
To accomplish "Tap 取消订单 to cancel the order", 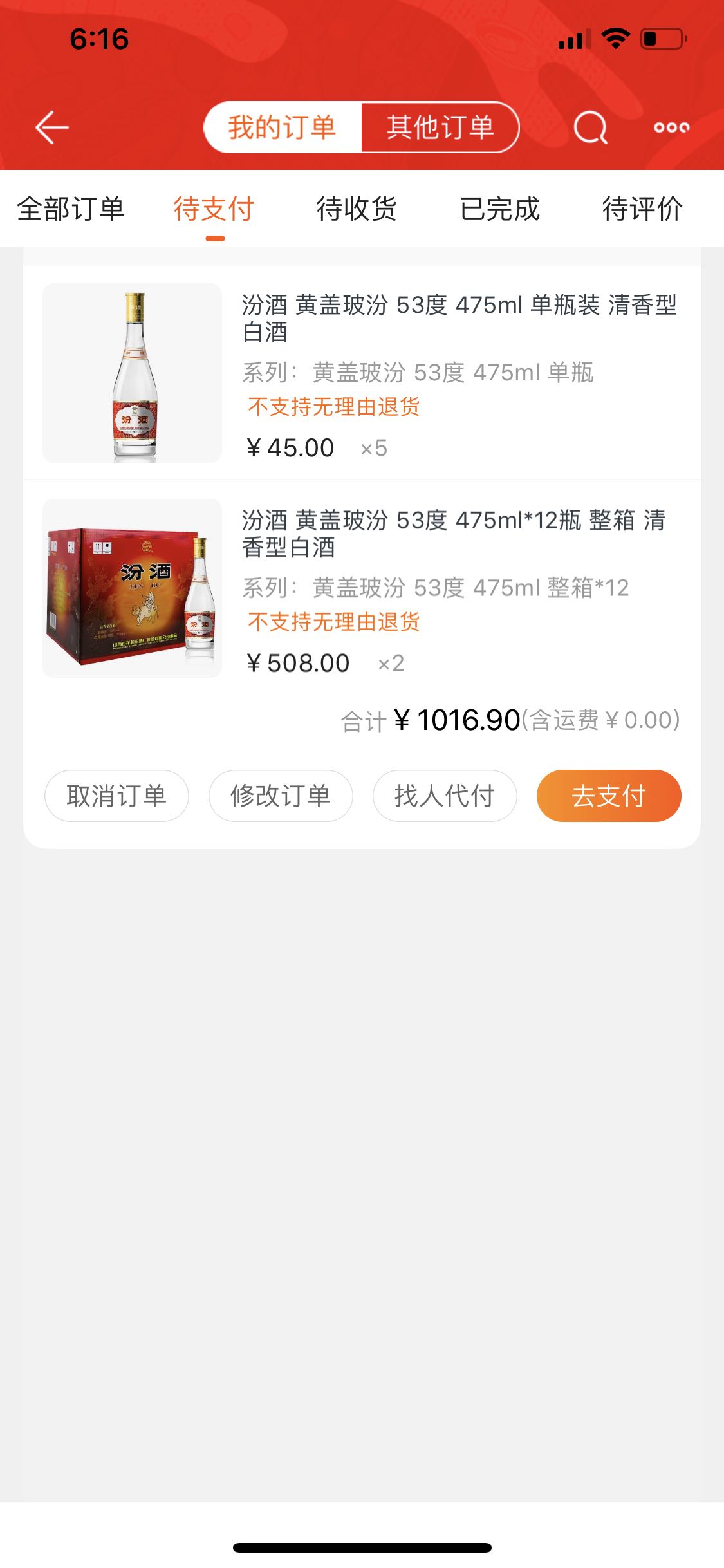I will tap(116, 796).
